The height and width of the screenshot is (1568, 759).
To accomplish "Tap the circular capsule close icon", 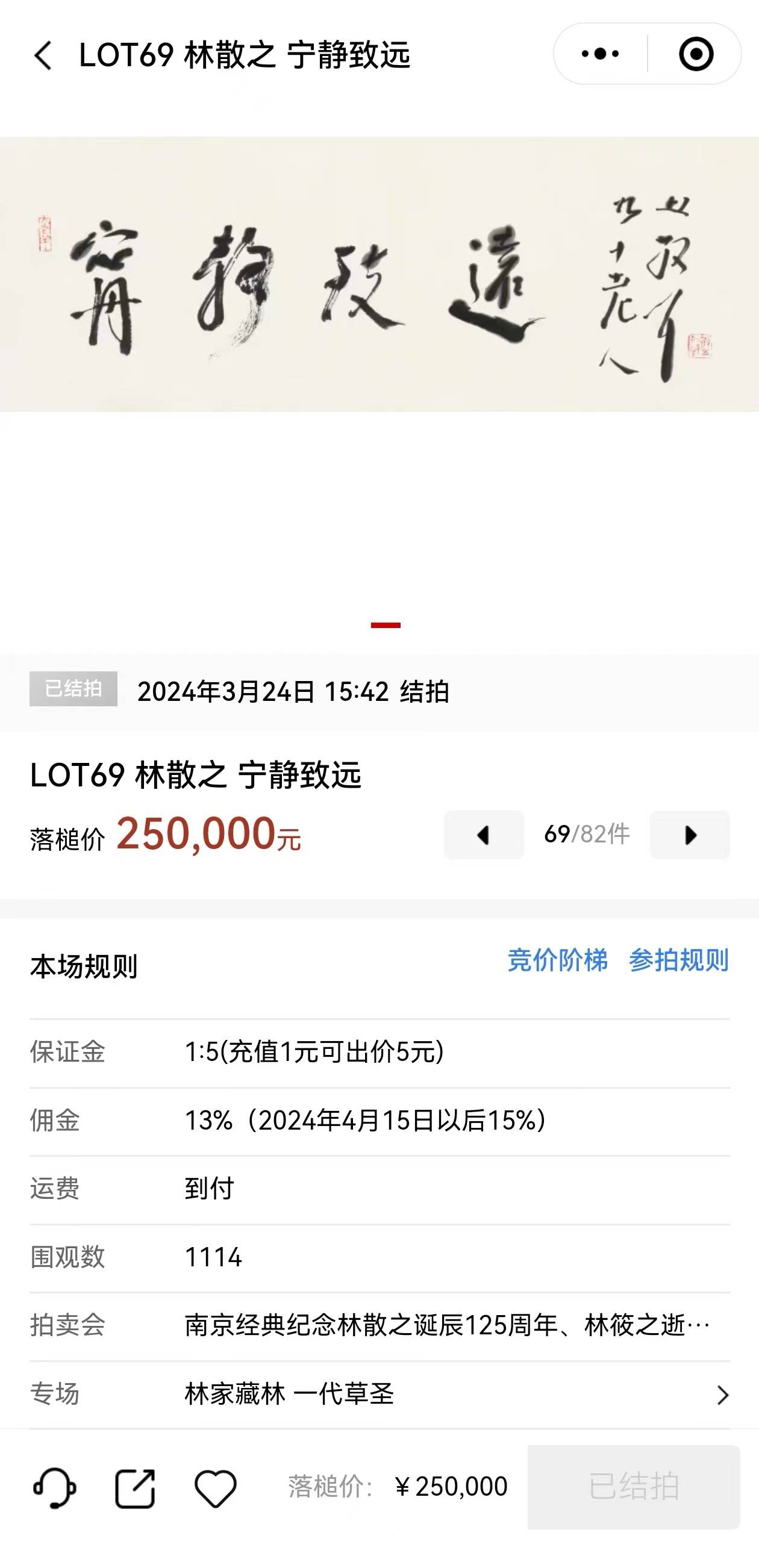I will (696, 55).
